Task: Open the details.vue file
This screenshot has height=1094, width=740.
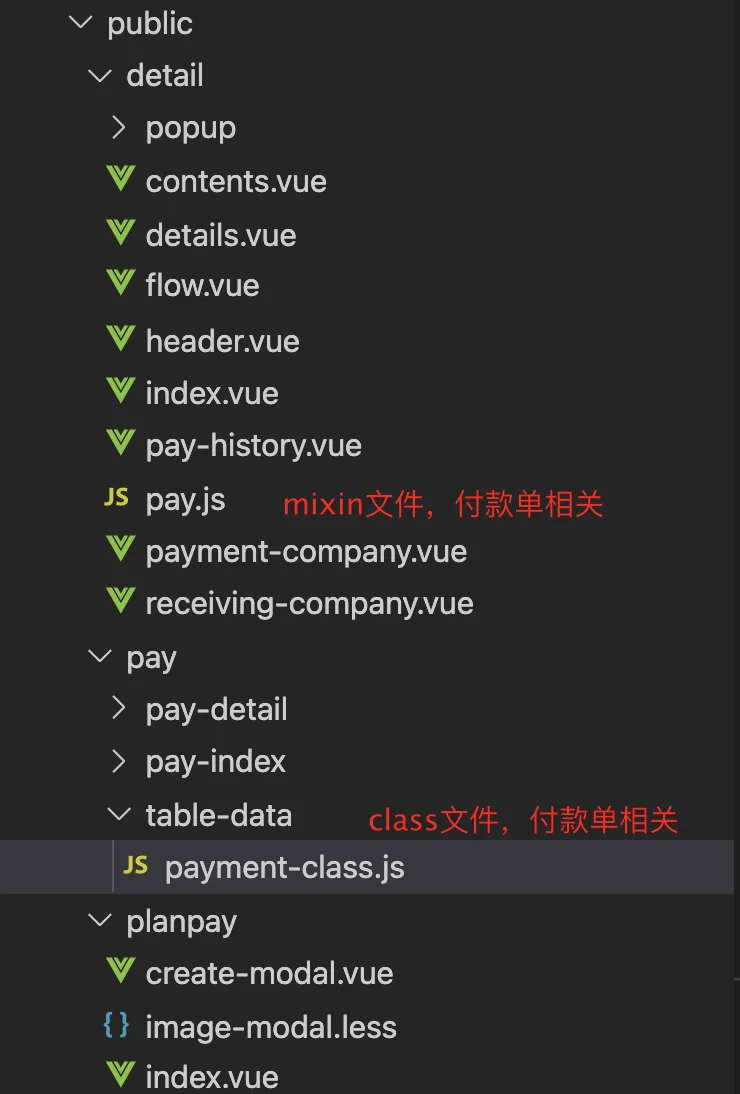Action: tap(221, 234)
